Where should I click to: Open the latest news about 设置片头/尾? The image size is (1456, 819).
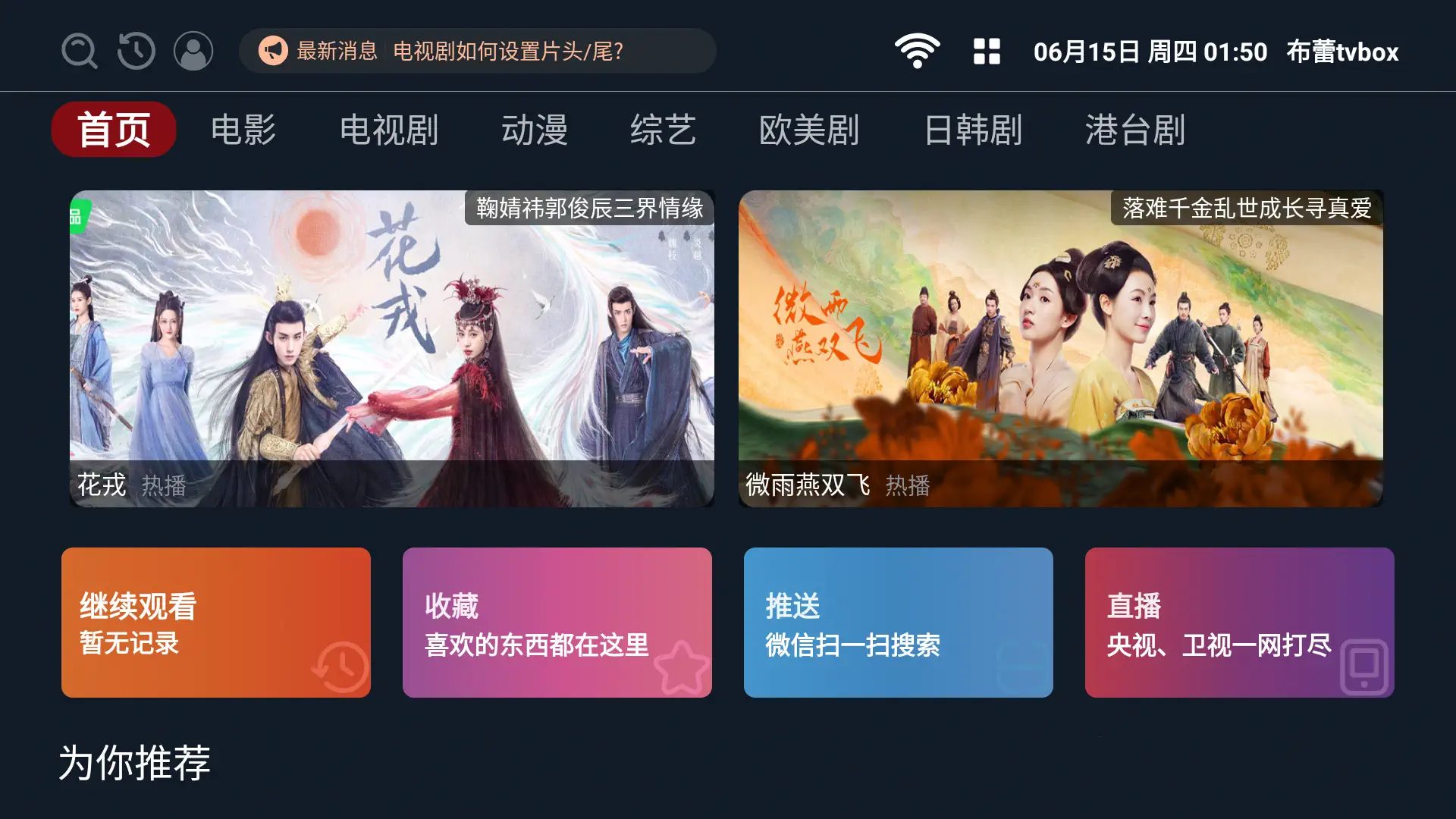coord(478,52)
